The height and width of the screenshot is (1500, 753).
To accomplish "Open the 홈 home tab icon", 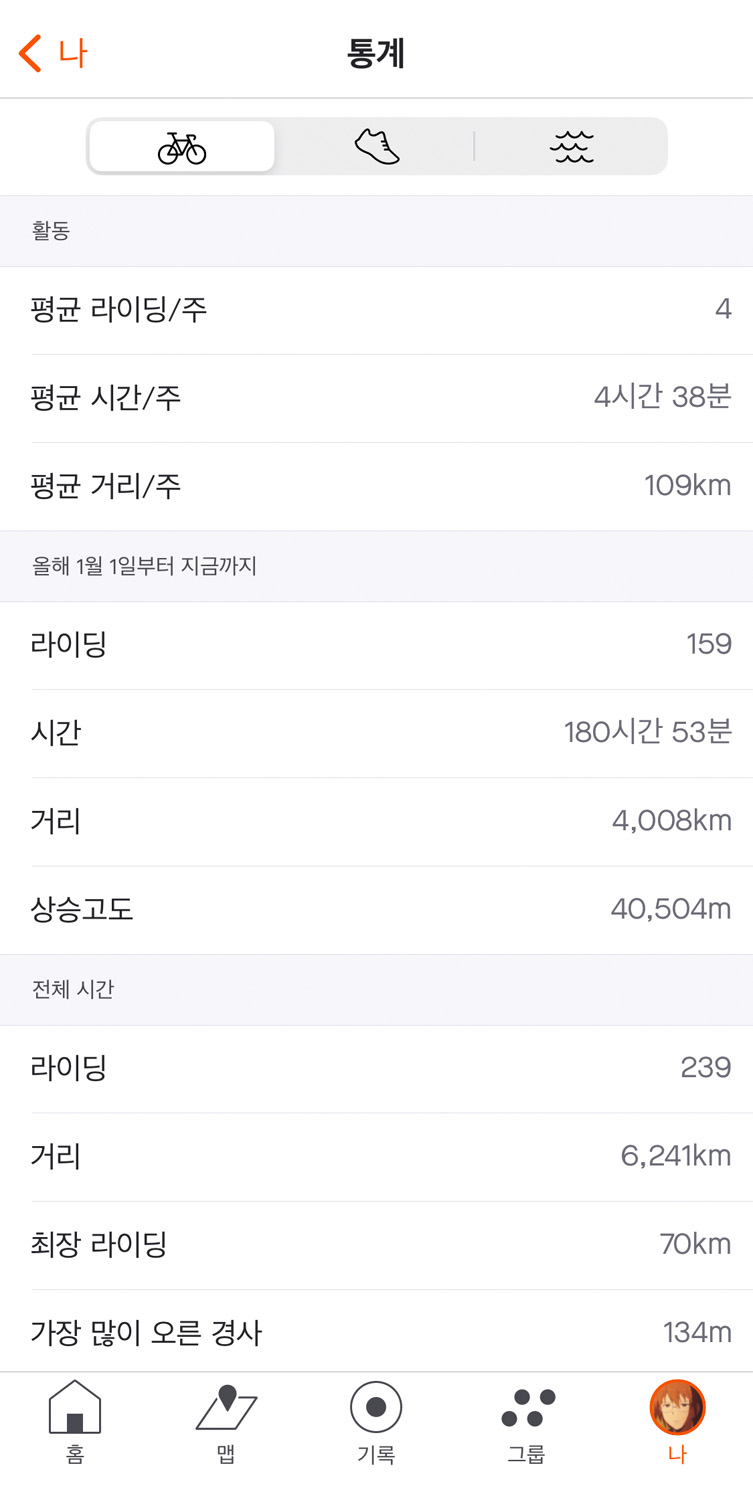I will point(75,1410).
